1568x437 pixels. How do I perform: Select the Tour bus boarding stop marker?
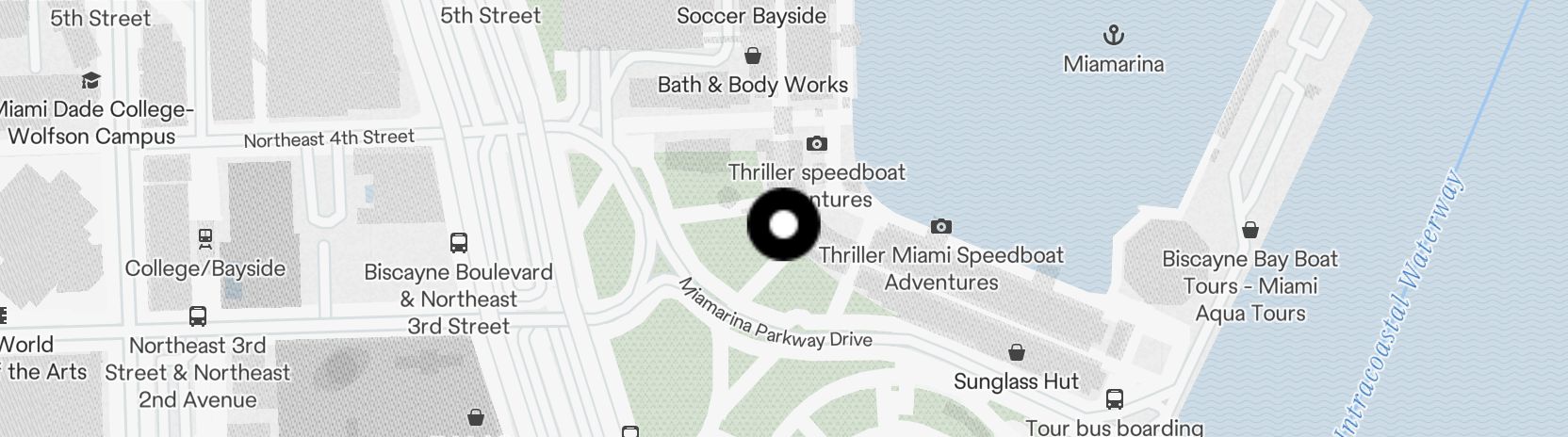(1115, 399)
